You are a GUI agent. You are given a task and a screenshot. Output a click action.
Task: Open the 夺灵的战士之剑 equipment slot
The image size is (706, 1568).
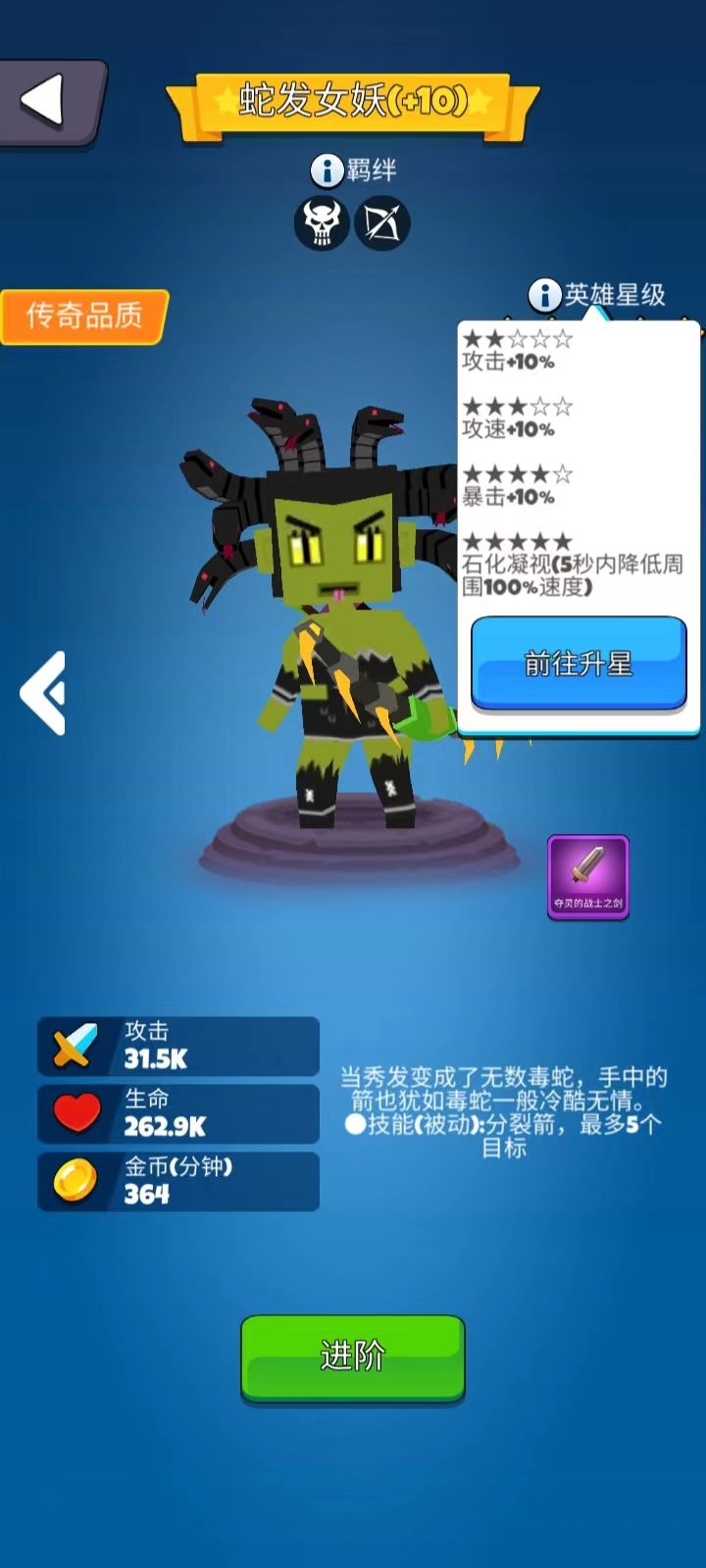point(587,876)
